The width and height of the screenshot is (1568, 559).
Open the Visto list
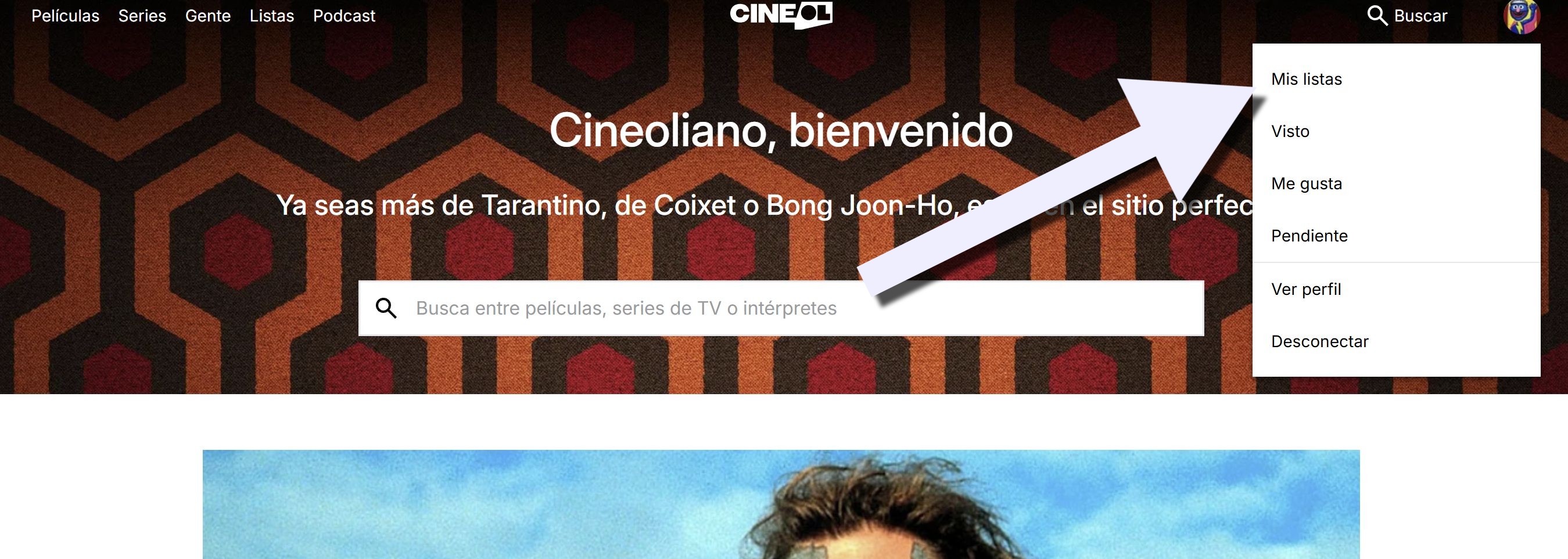[1290, 131]
